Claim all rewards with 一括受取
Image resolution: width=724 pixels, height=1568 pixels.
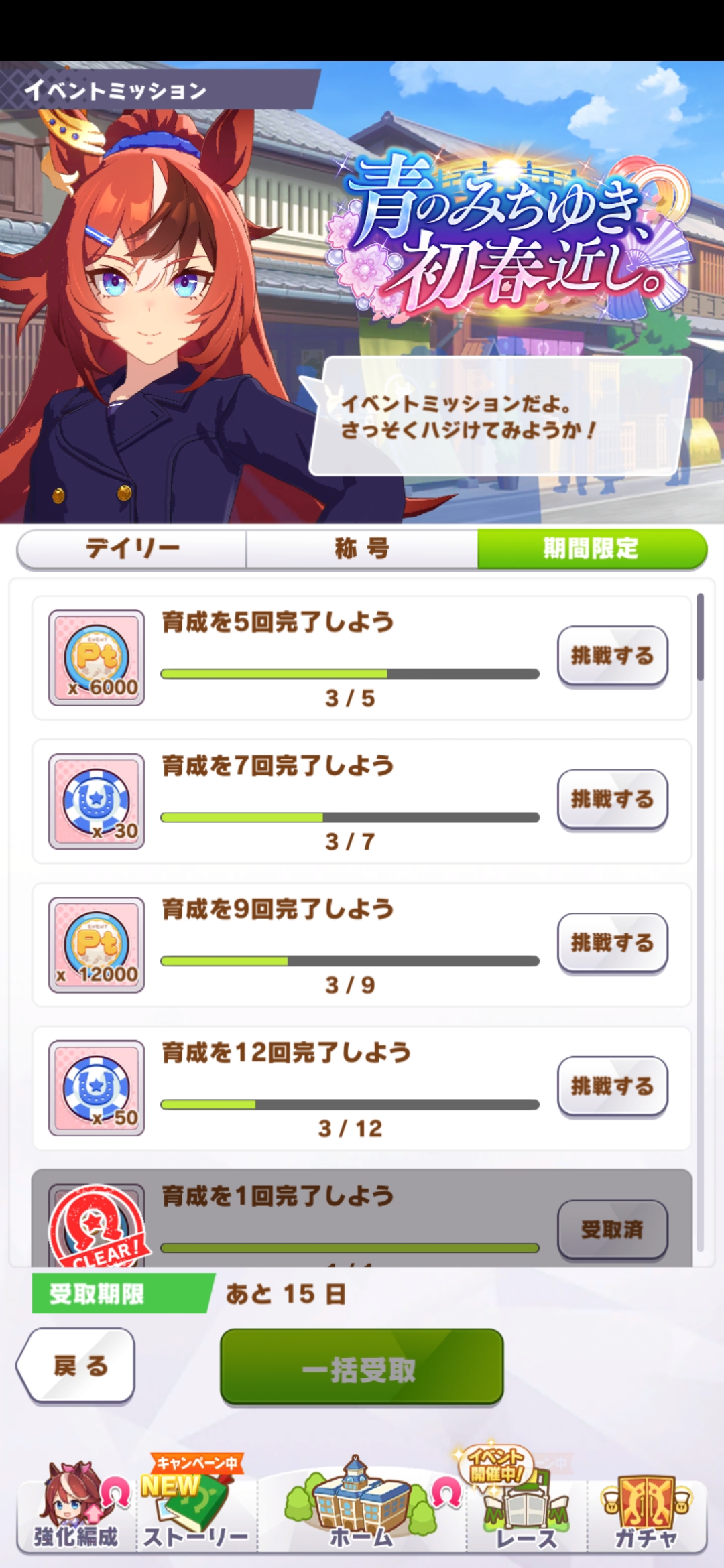(361, 1367)
